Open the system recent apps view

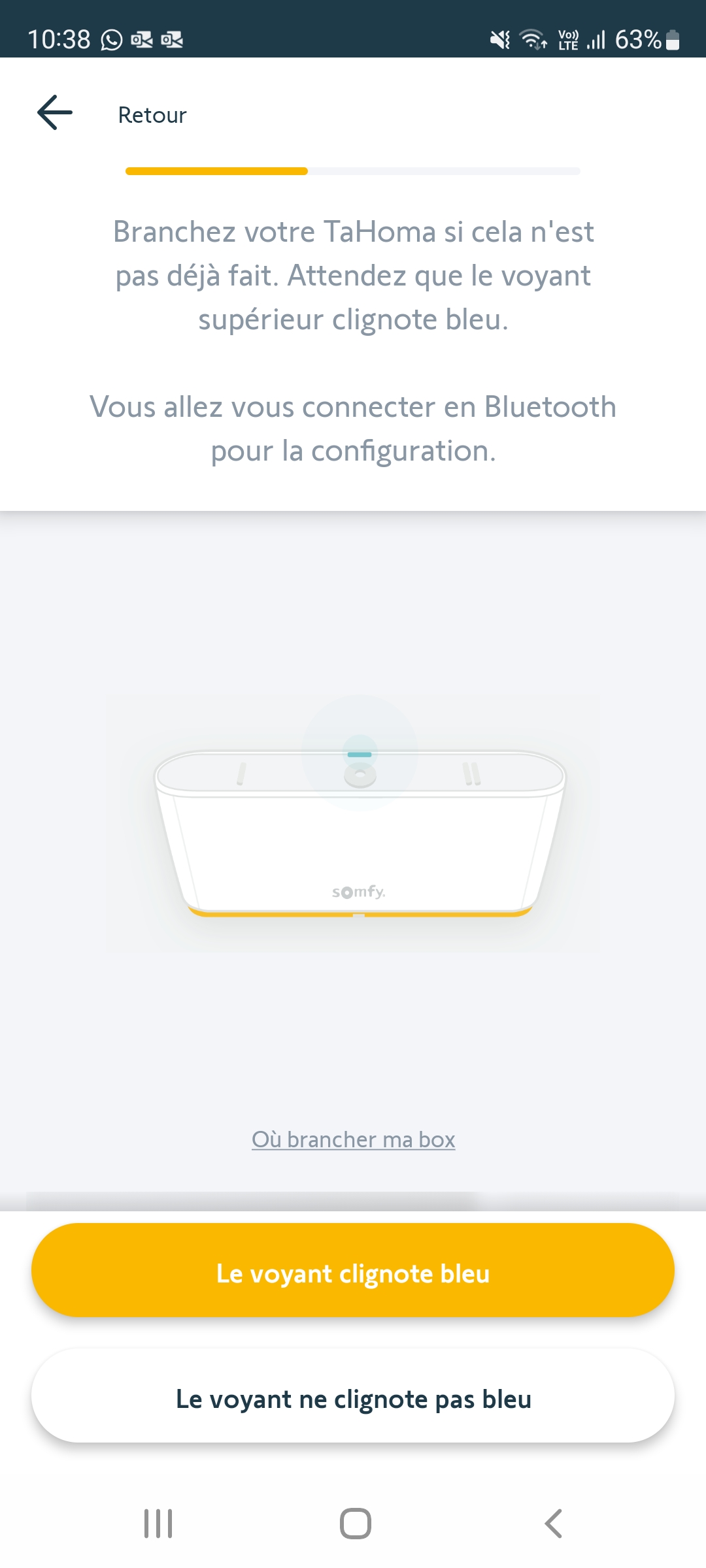[x=158, y=1524]
